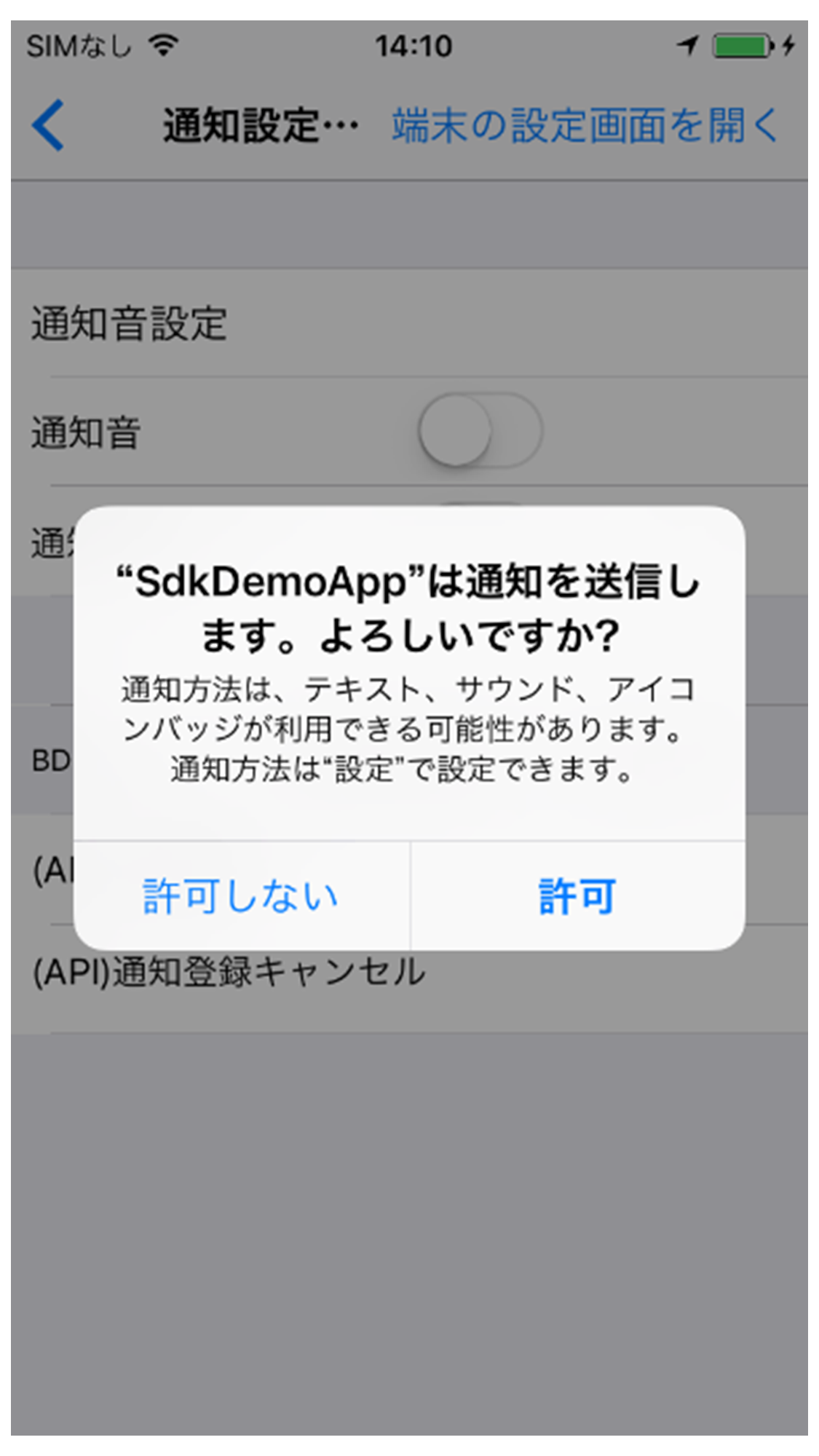Open 端末の設定画面を開く link

pos(585,125)
